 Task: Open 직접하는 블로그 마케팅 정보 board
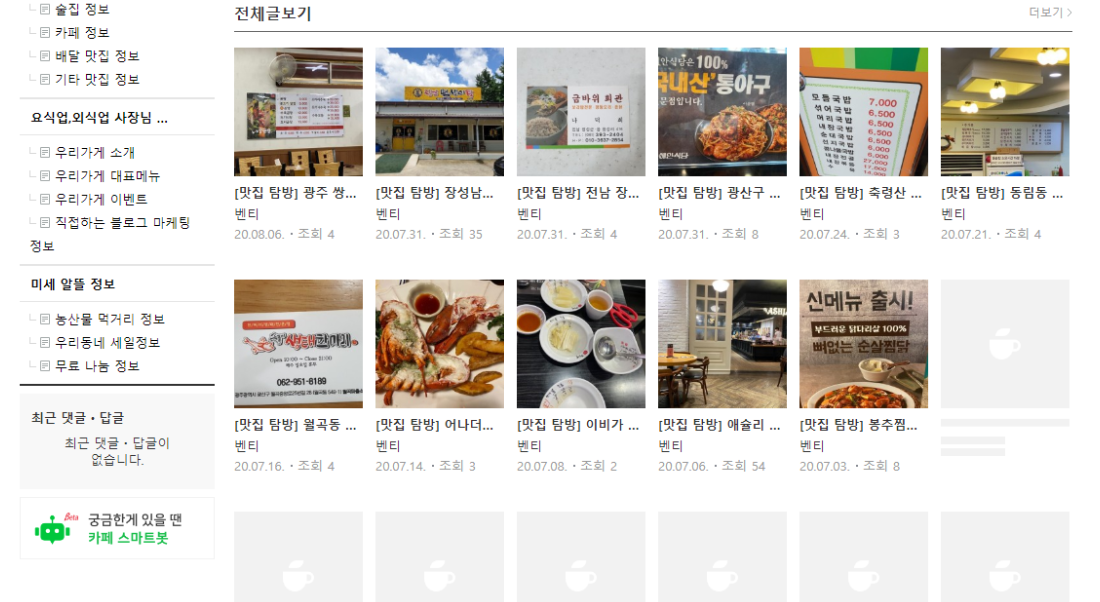pyautogui.click(x=122, y=222)
